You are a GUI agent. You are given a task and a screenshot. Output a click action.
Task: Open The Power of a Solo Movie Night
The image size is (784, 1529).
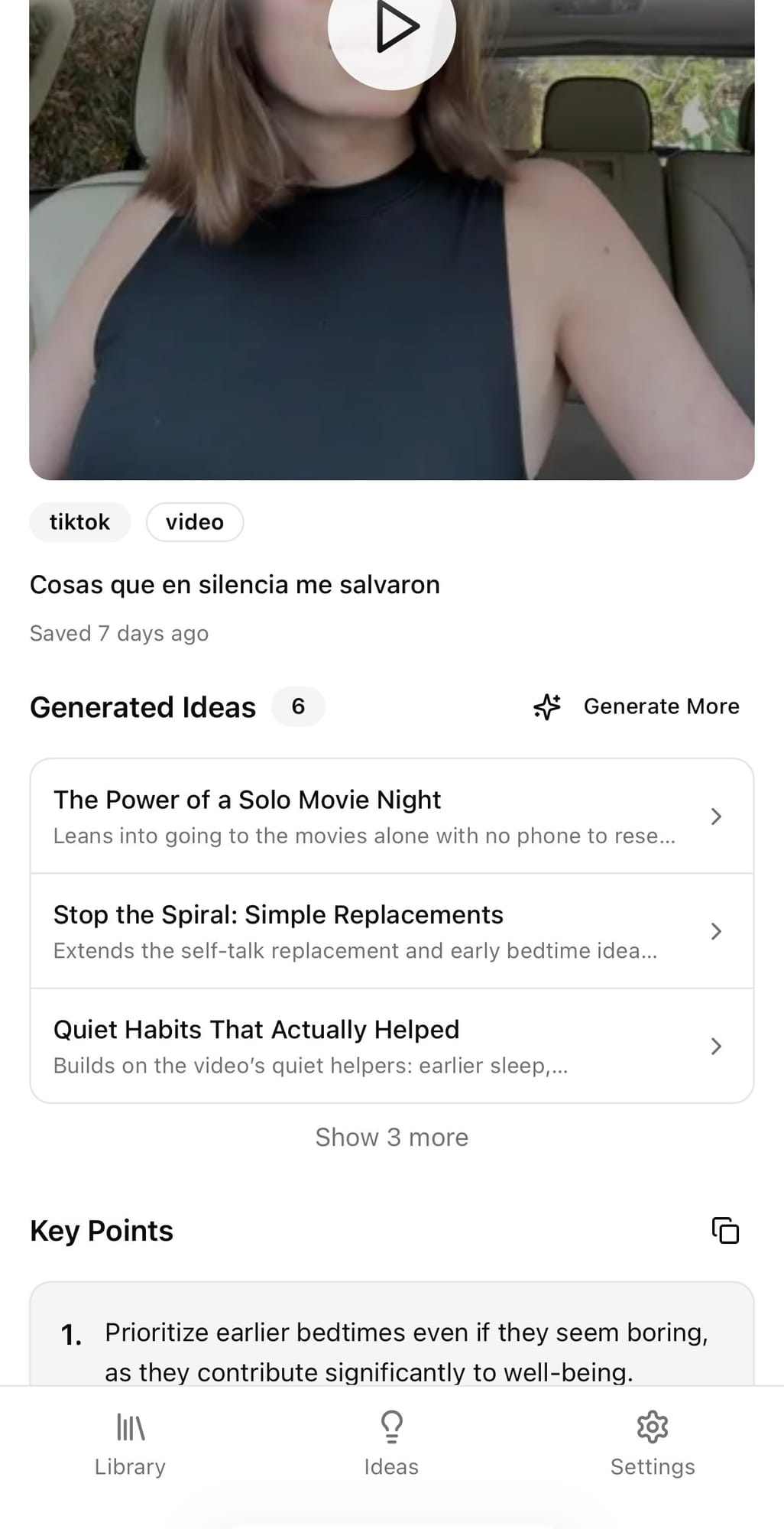coord(391,816)
